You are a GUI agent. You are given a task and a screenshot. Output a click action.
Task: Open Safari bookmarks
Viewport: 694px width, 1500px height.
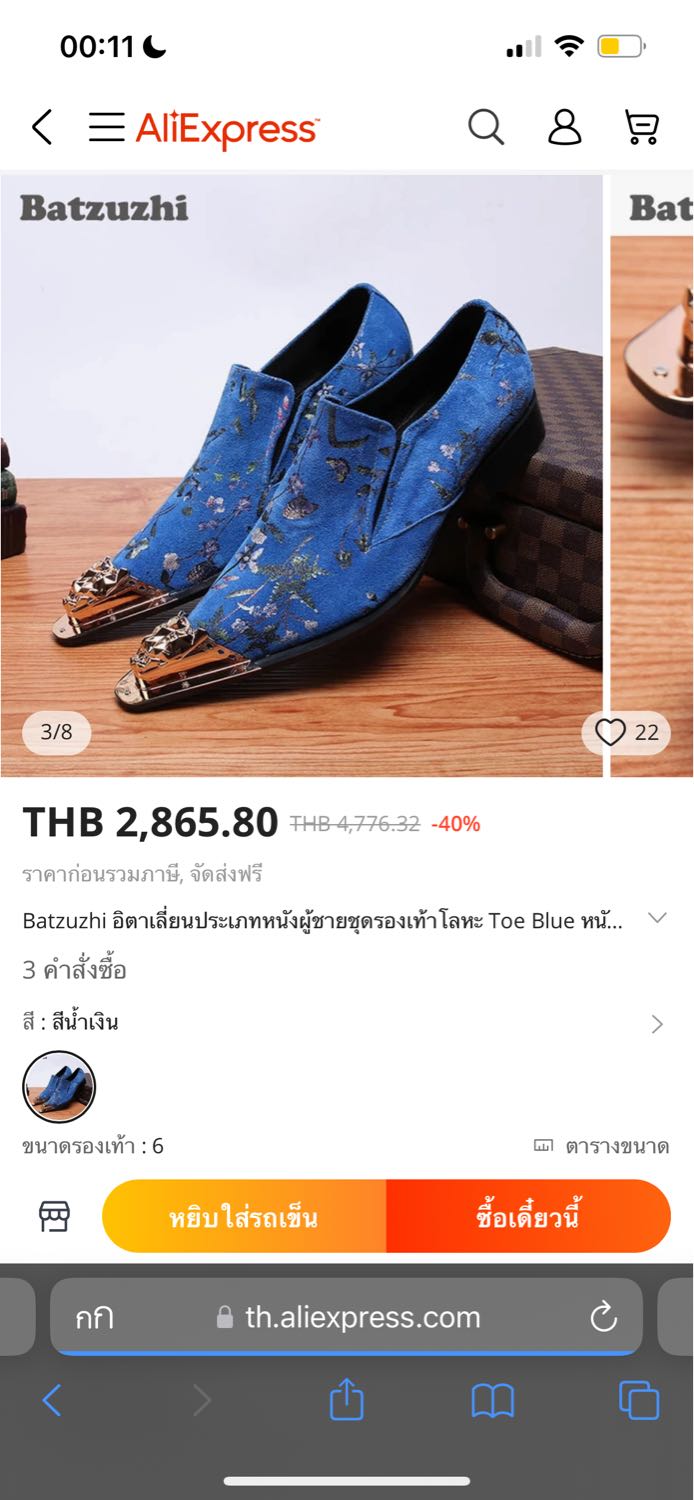(x=492, y=1401)
